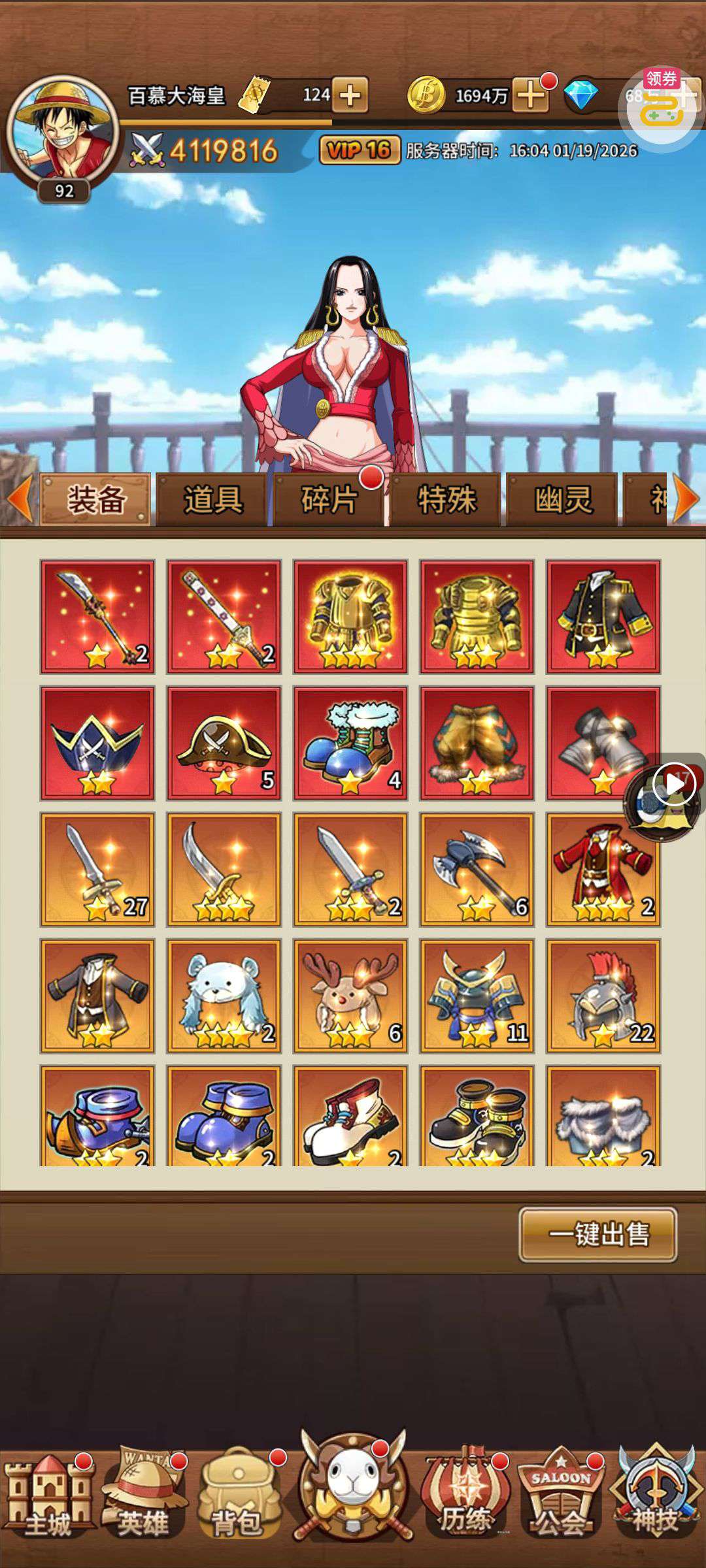Image resolution: width=706 pixels, height=1568 pixels.
Task: Switch to the 碎片 tab
Action: point(329,500)
